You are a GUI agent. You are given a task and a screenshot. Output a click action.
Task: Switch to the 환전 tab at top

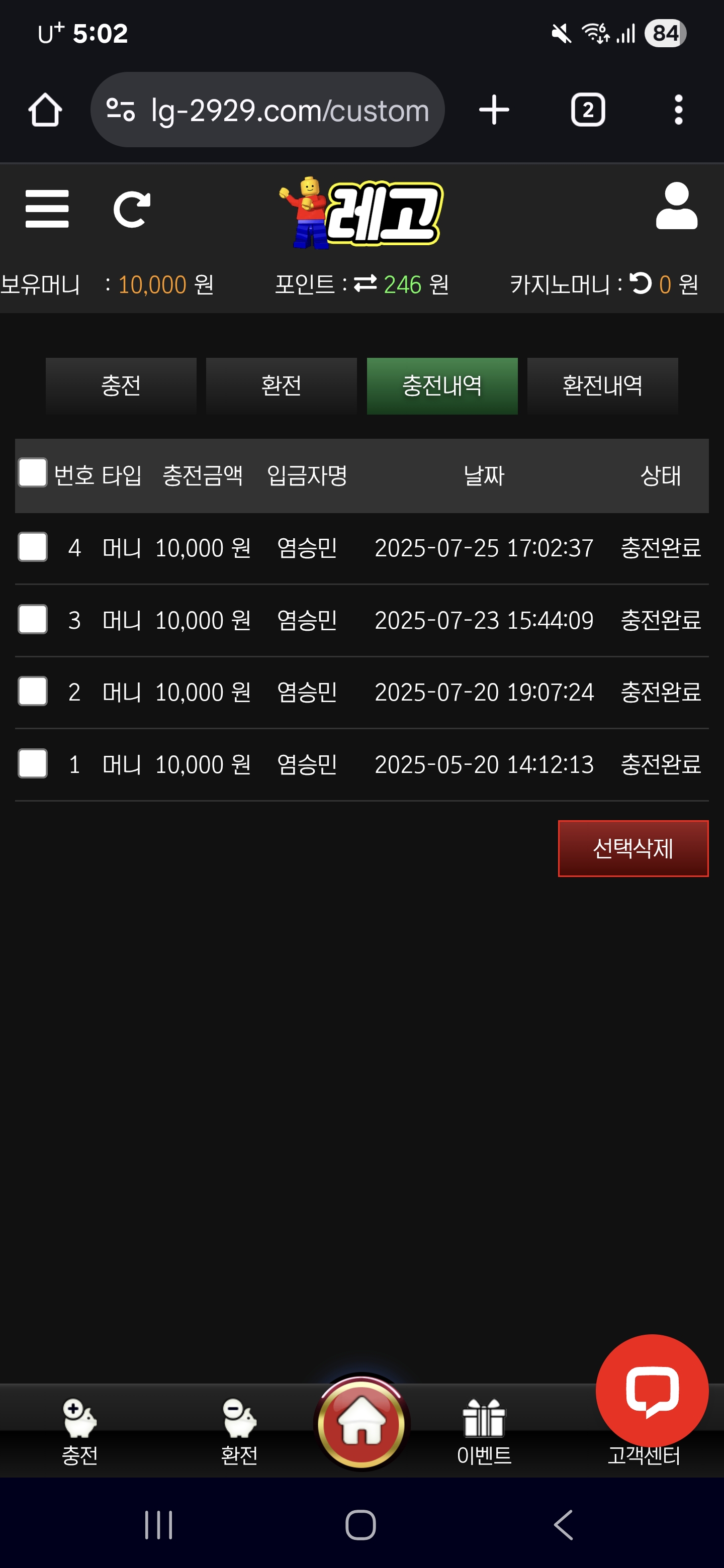[x=281, y=386]
